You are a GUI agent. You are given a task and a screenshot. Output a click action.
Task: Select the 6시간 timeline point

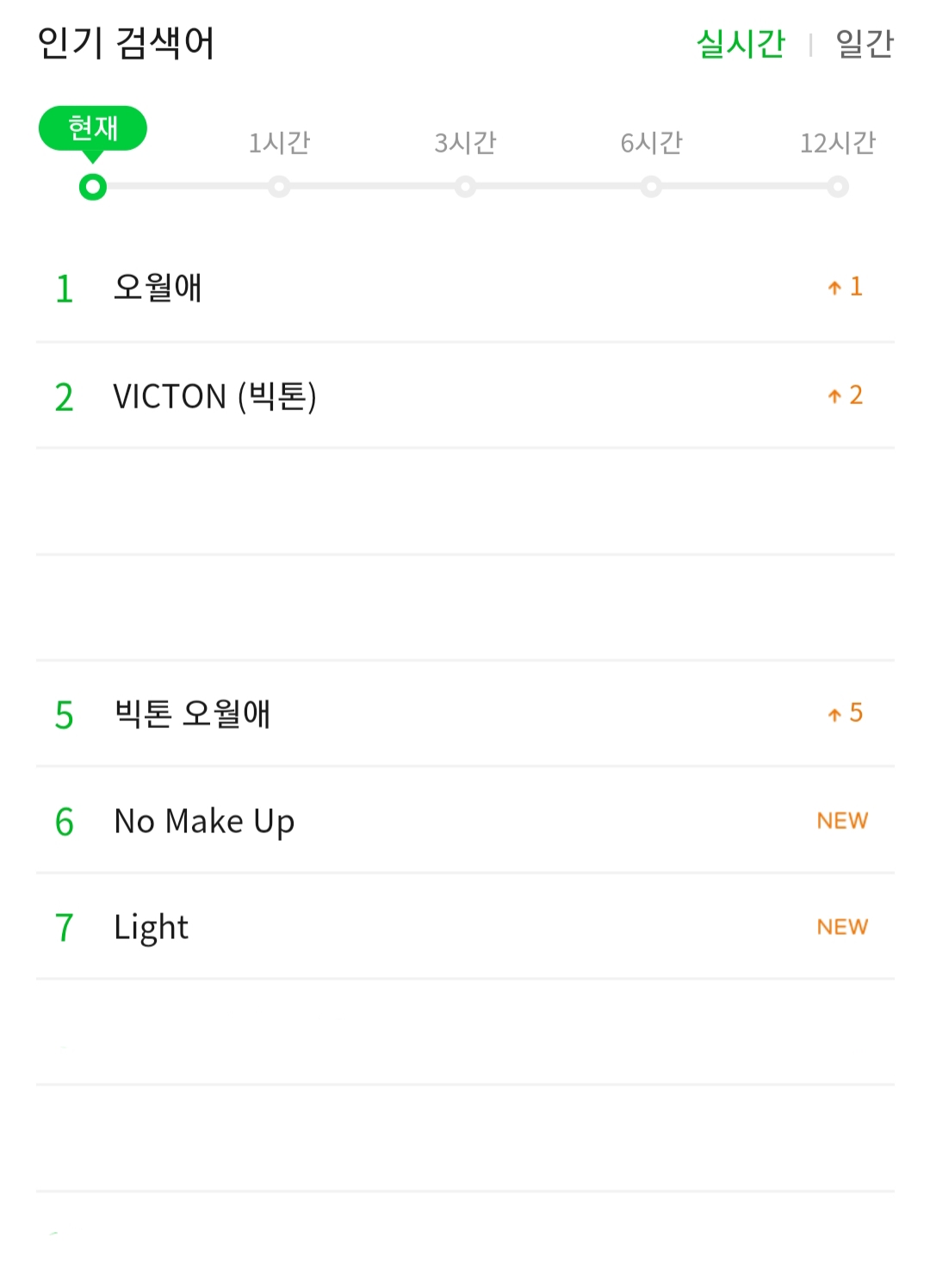pos(651,186)
